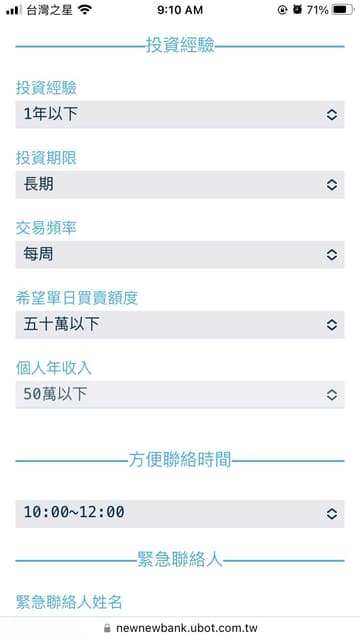Screen dimensions: 360x640
Task: Open the 投資經驗 dropdown showing 1年以下
Action: pos(180,115)
